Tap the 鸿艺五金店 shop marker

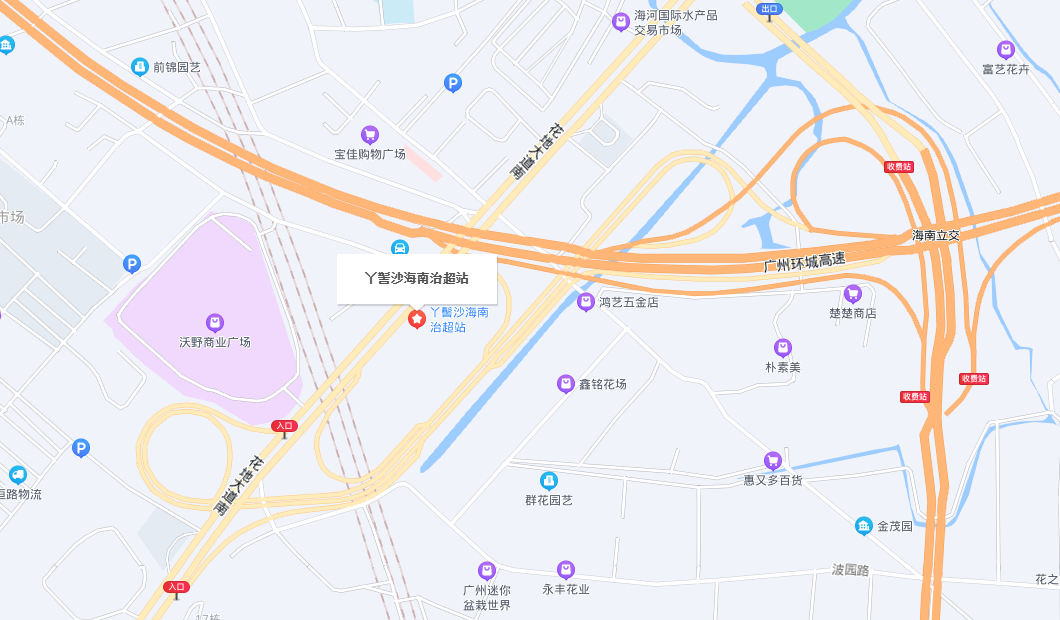586,301
